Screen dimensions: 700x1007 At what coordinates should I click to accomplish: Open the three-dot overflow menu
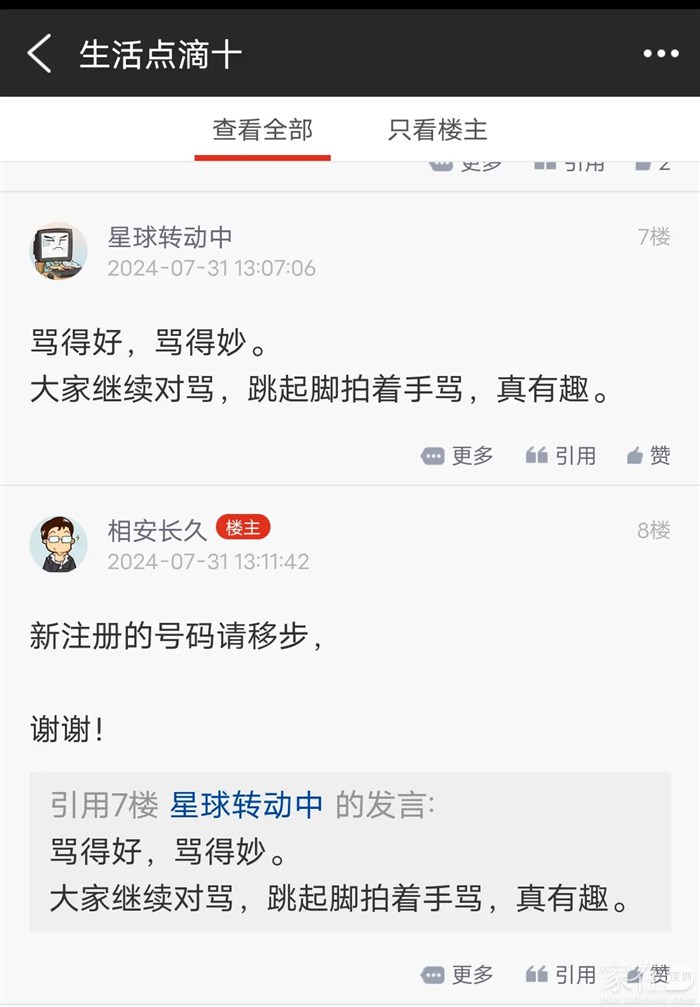(x=660, y=54)
